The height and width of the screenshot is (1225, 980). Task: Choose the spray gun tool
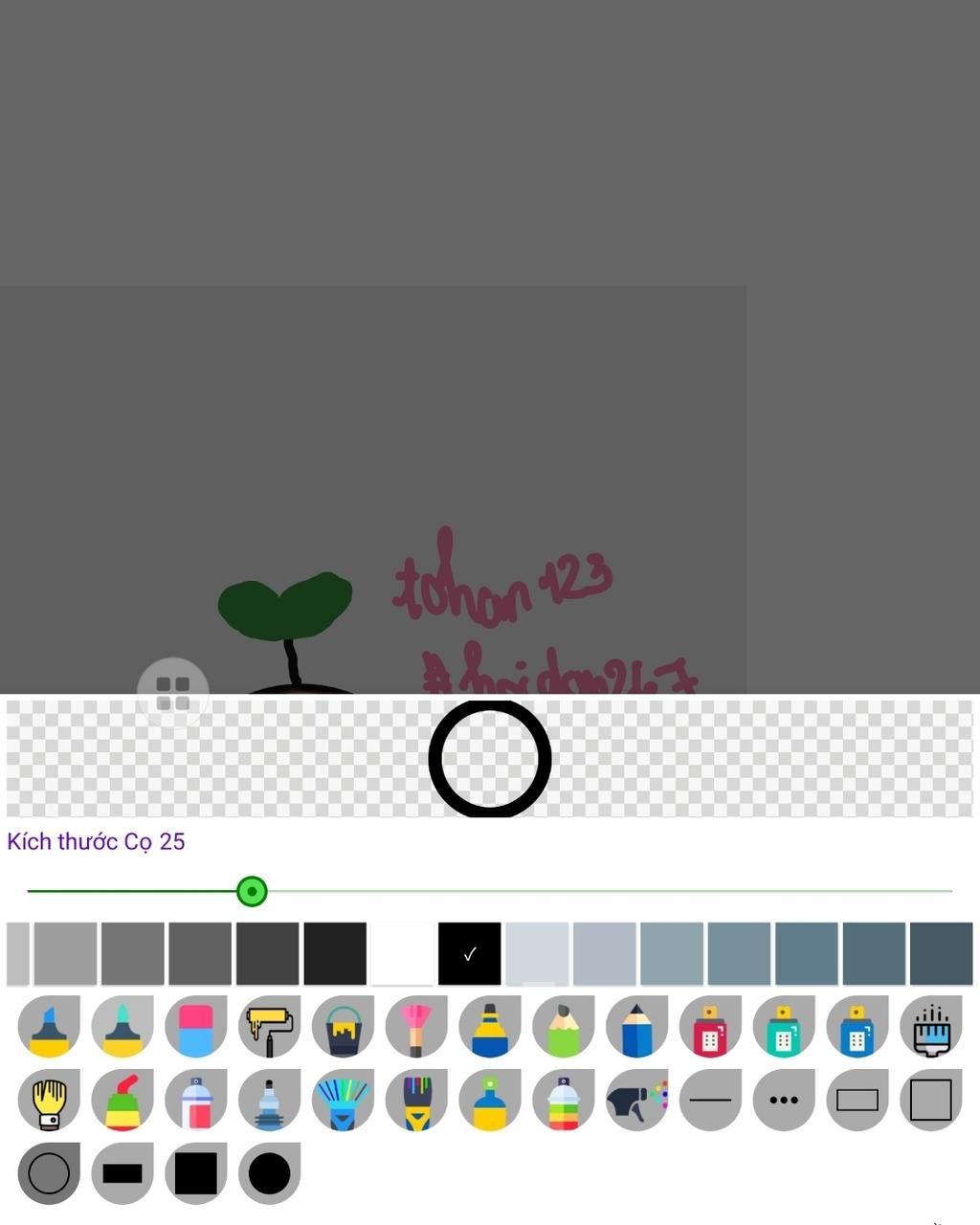tap(636, 1100)
